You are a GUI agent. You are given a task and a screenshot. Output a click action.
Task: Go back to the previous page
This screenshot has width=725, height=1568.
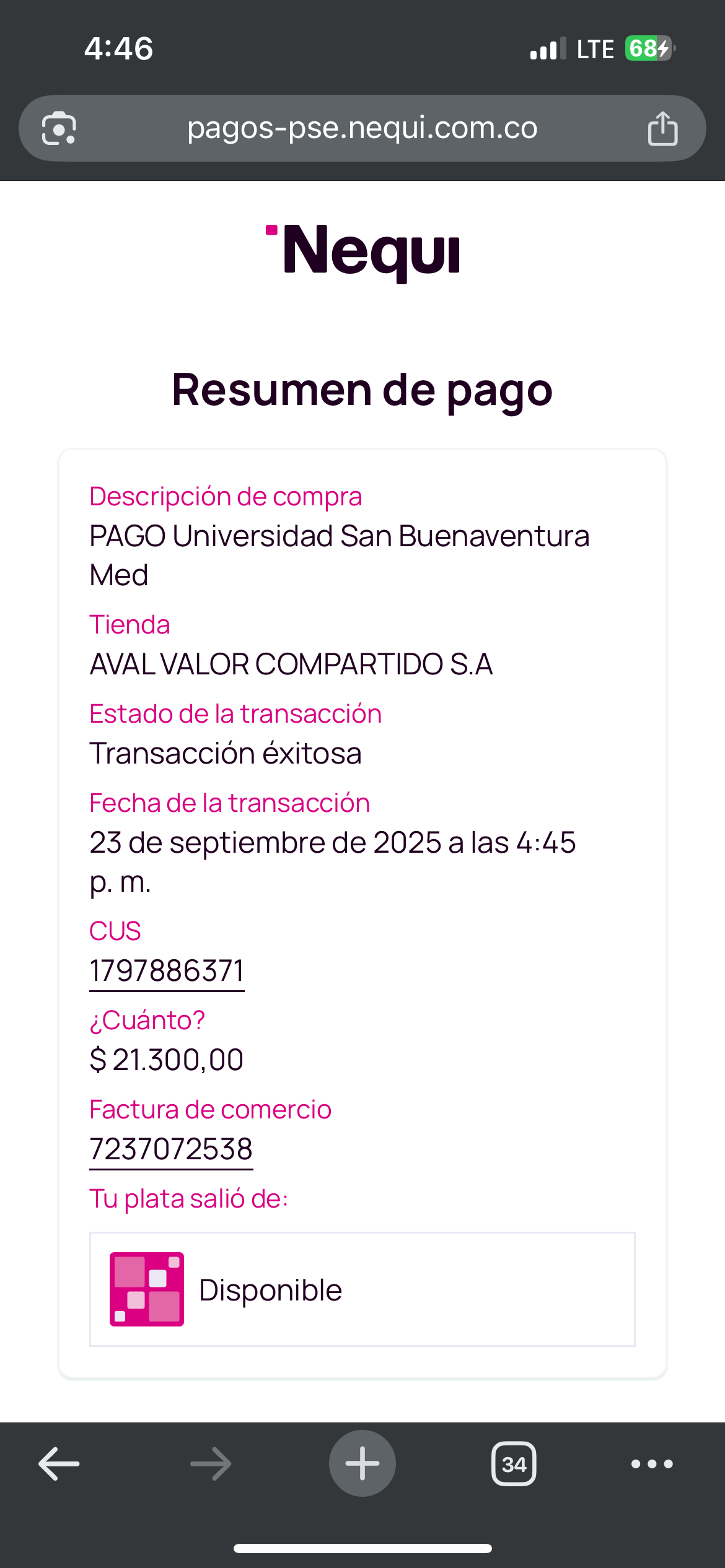tap(59, 1464)
